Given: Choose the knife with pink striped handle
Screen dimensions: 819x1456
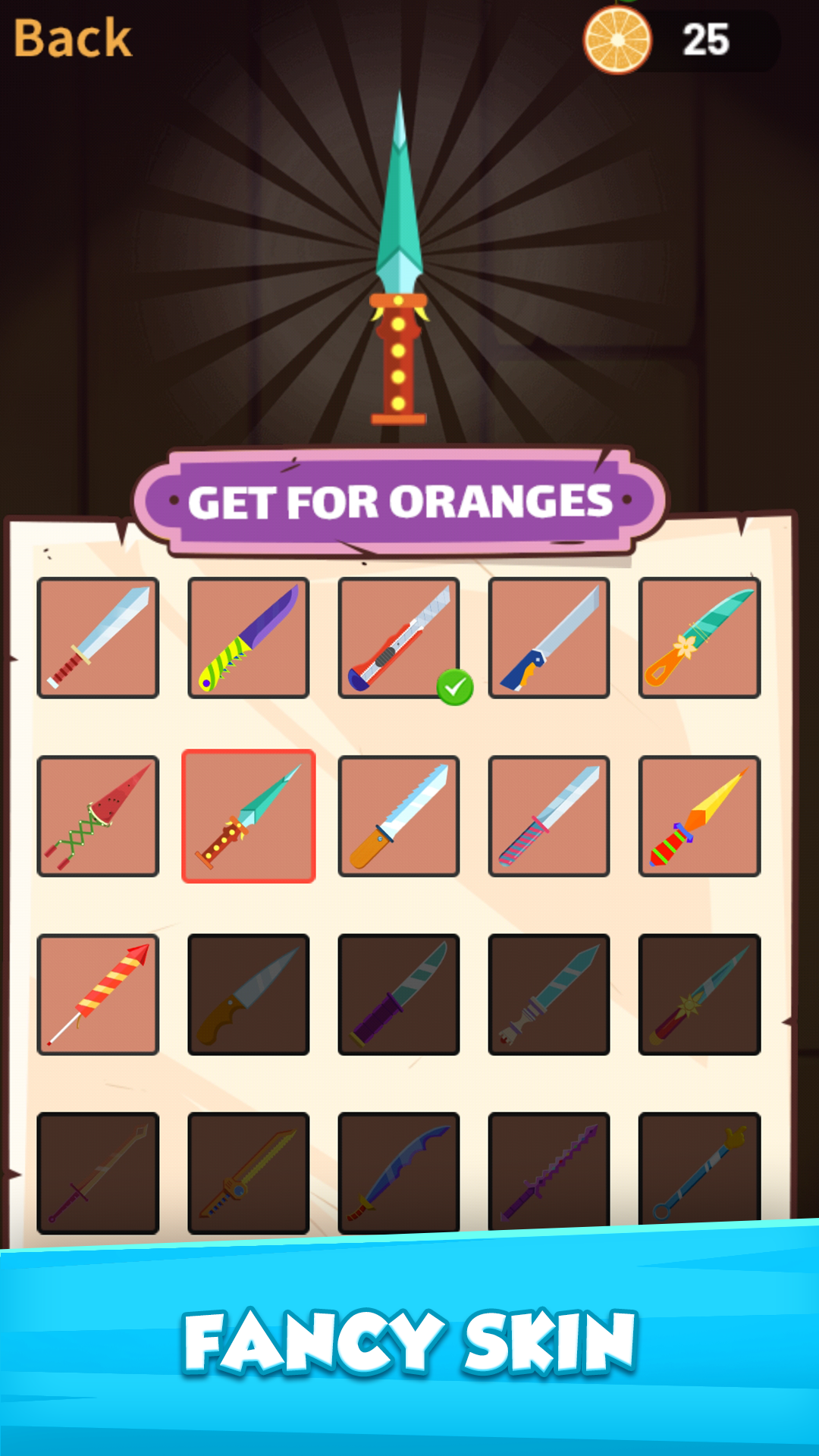Looking at the screenshot, I should point(549,816).
